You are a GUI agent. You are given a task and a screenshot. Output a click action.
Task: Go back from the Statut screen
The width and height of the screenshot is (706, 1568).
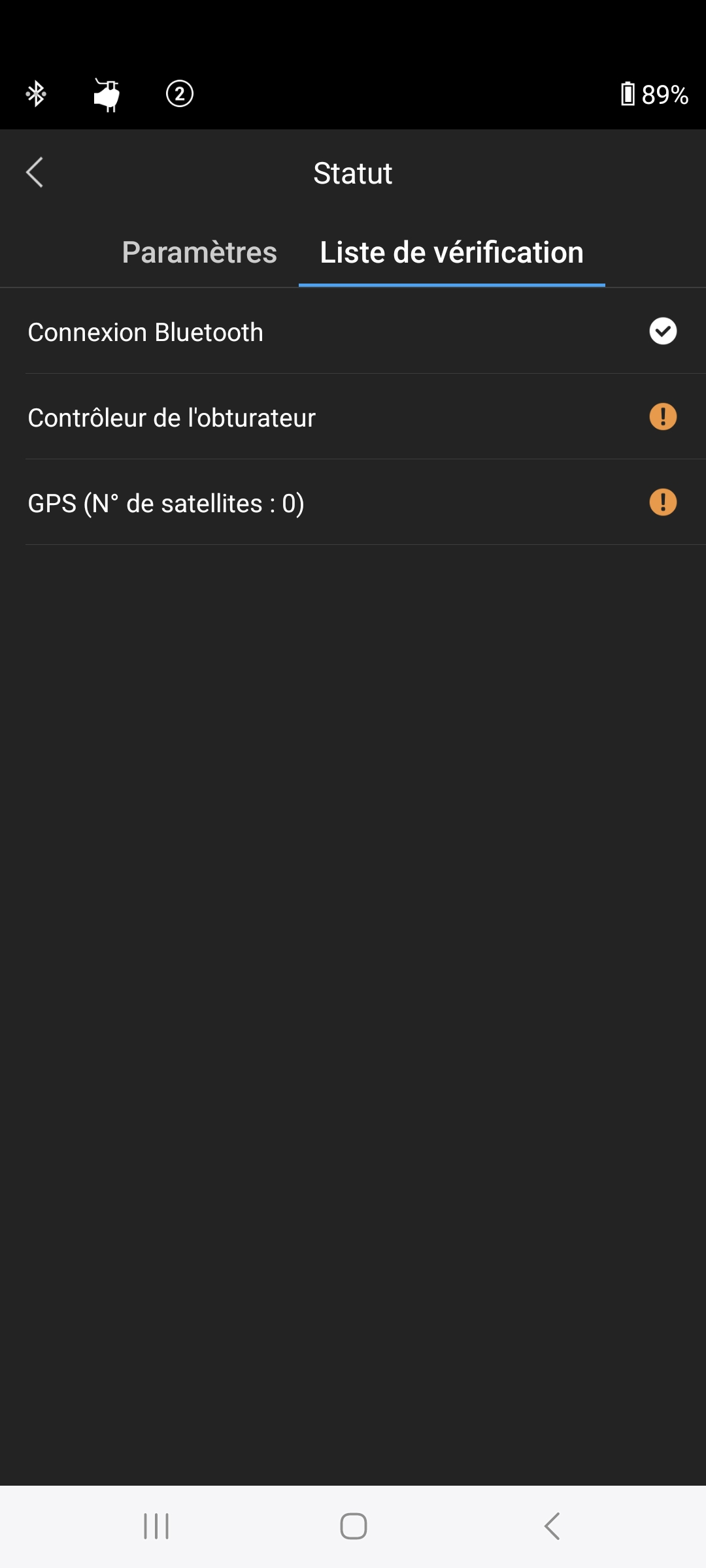tap(35, 172)
